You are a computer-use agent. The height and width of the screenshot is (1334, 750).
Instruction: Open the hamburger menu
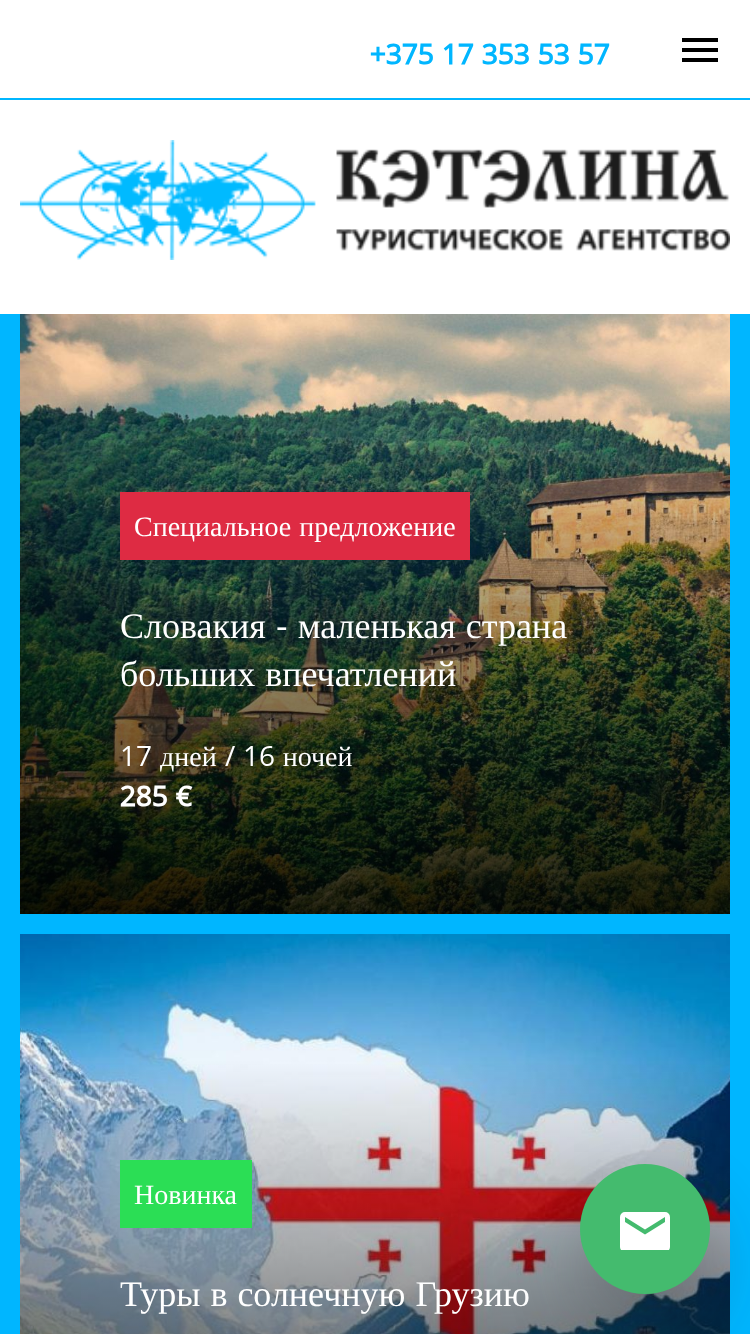tap(700, 51)
